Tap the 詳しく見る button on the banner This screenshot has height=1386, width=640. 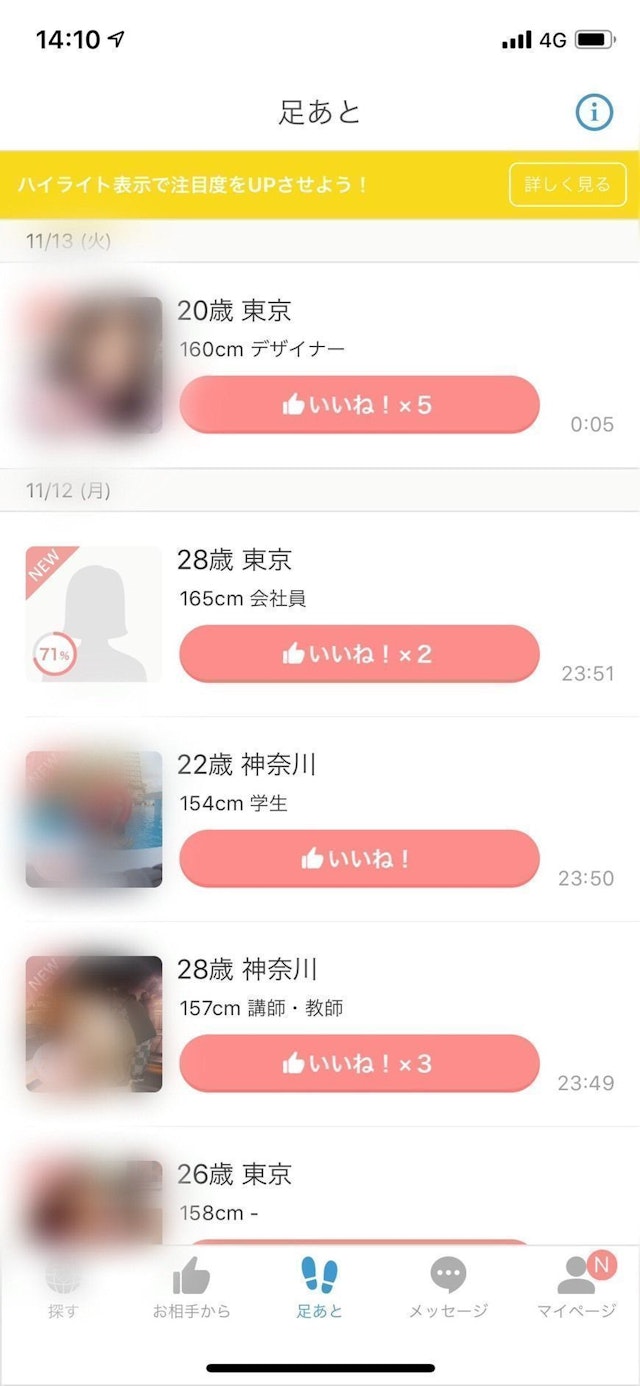(x=567, y=185)
